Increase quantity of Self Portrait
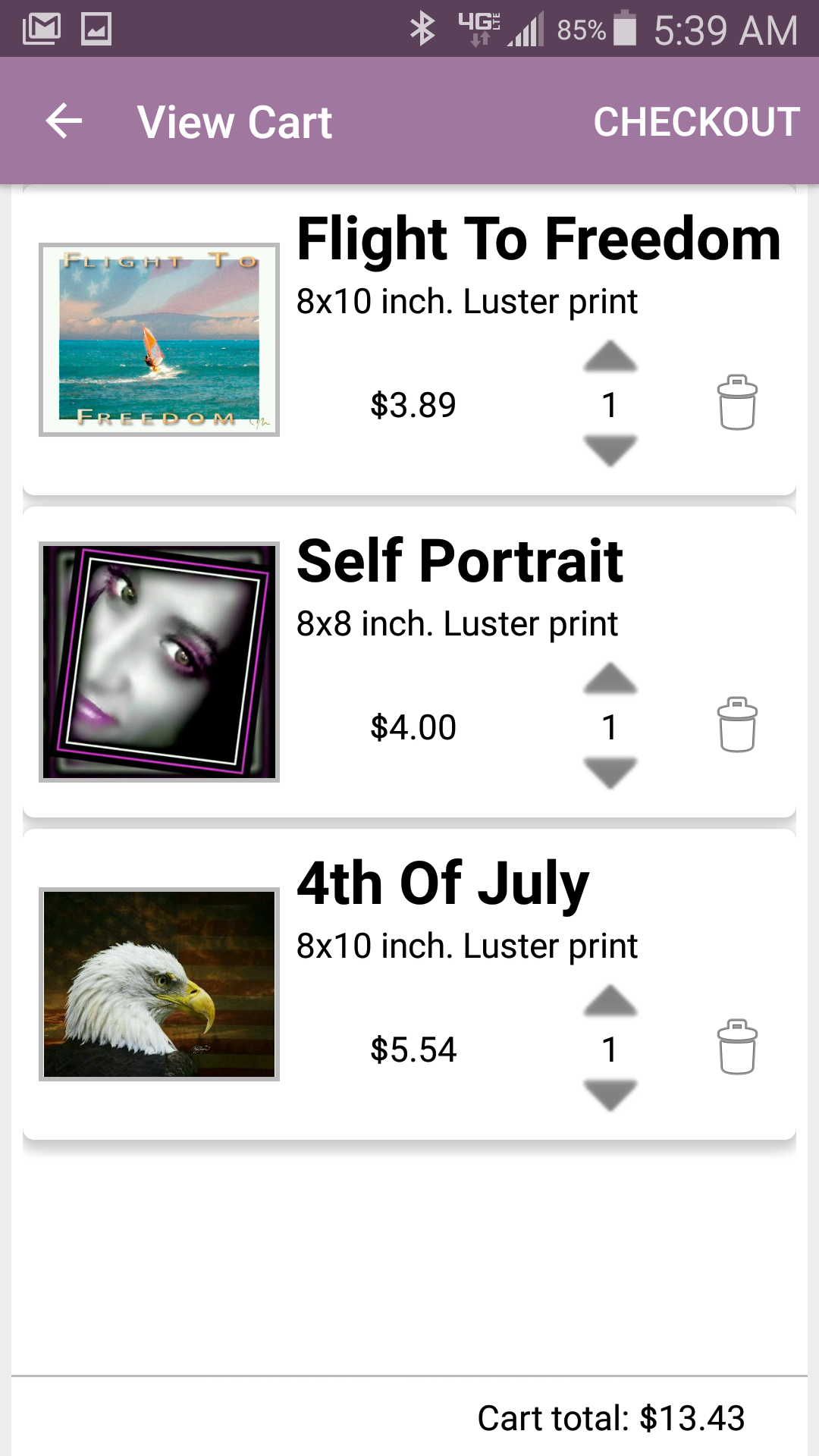Screen dimensions: 819x1456 pyautogui.click(x=610, y=679)
